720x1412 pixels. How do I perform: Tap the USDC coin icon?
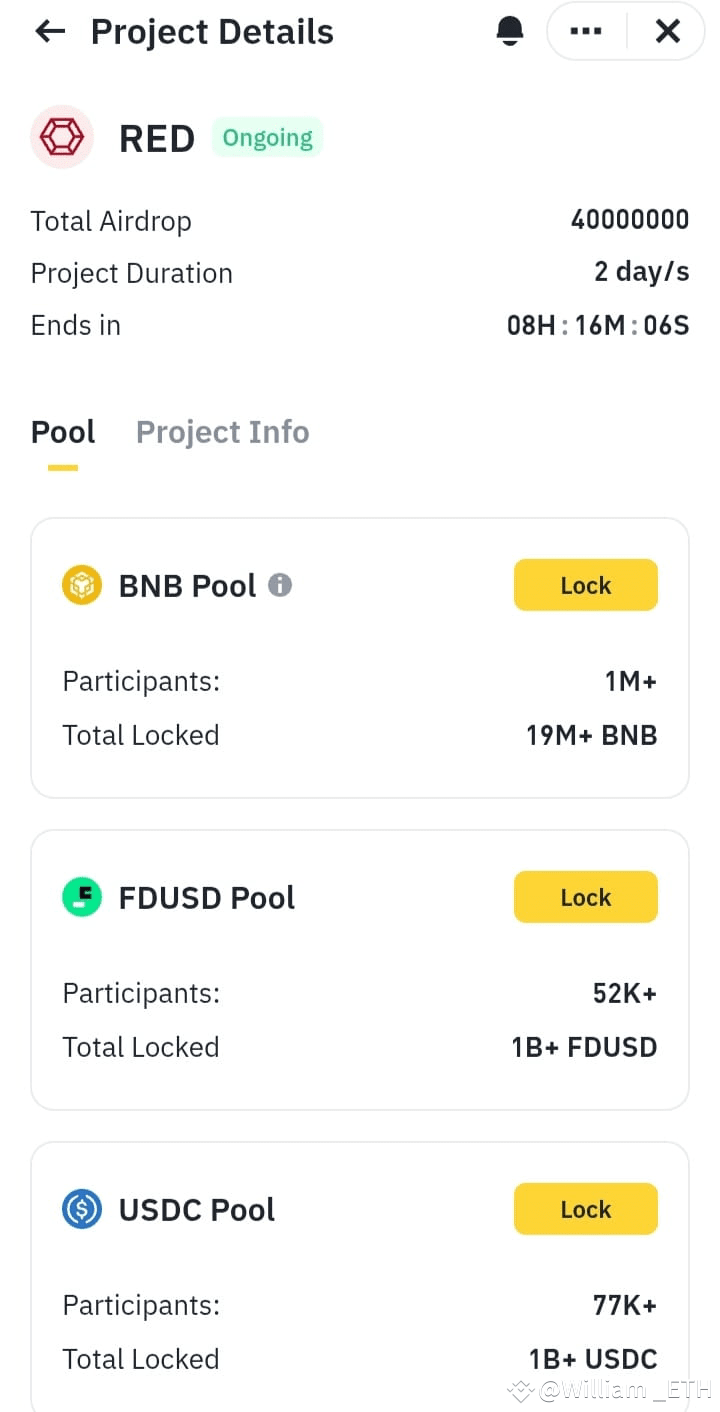tap(81, 1209)
